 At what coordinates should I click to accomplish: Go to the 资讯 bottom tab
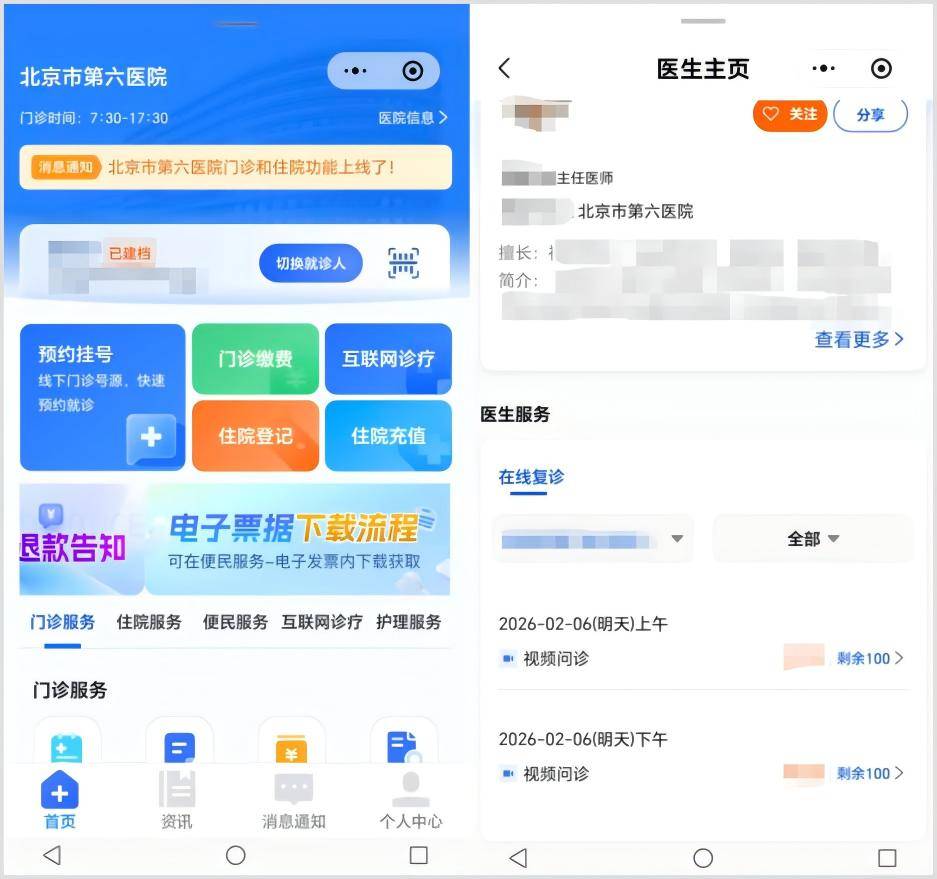[x=177, y=802]
